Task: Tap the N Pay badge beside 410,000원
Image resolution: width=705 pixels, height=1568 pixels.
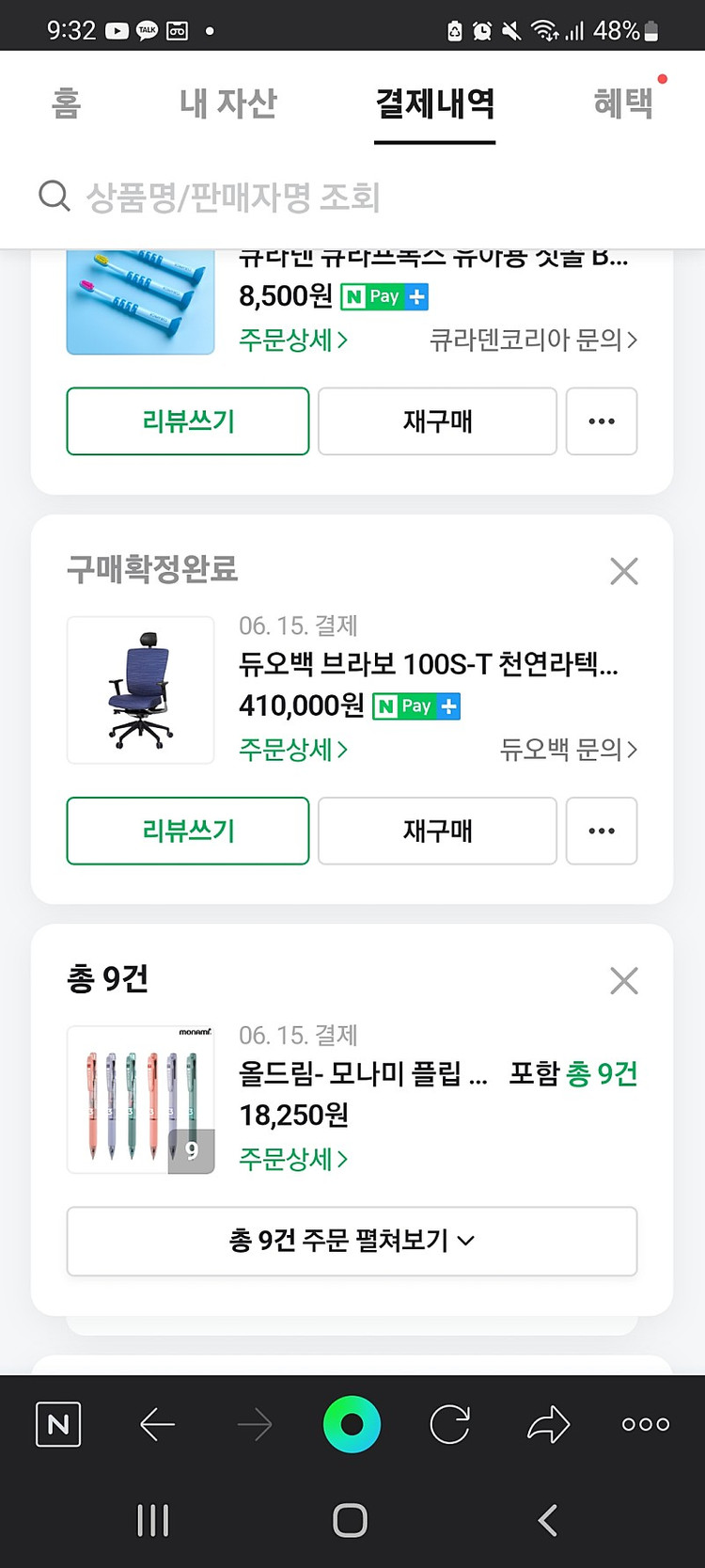Action: (404, 706)
